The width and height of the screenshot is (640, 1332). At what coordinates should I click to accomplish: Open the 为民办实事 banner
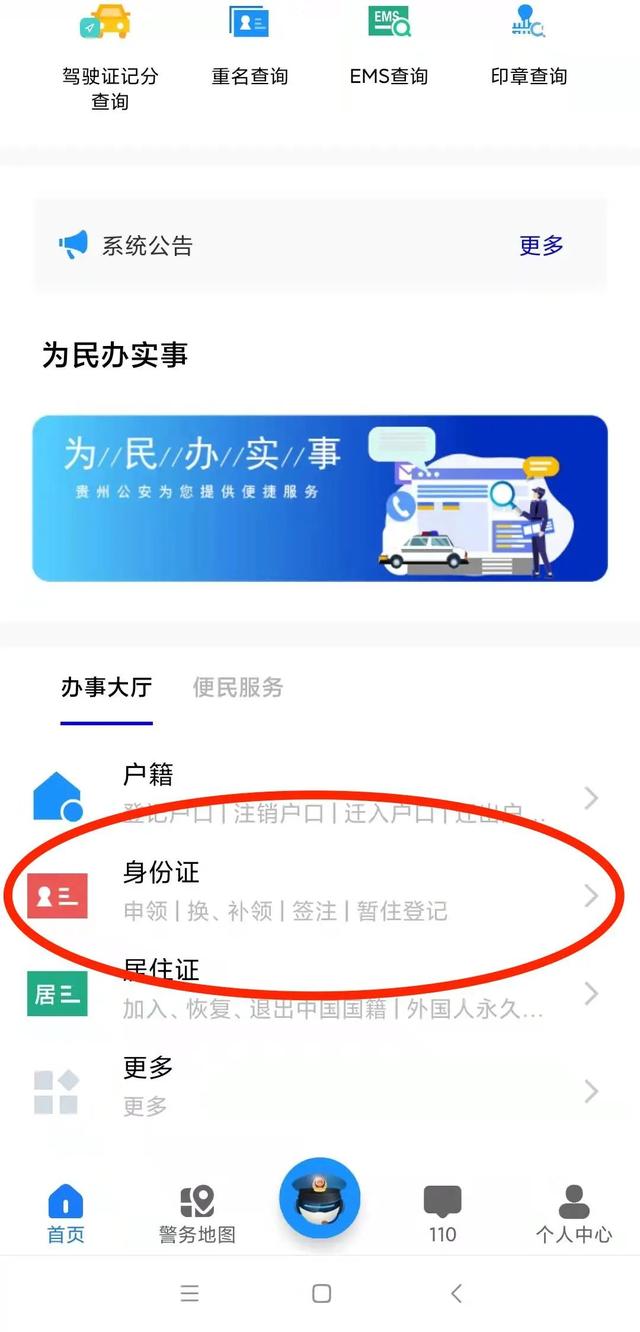coord(320,498)
